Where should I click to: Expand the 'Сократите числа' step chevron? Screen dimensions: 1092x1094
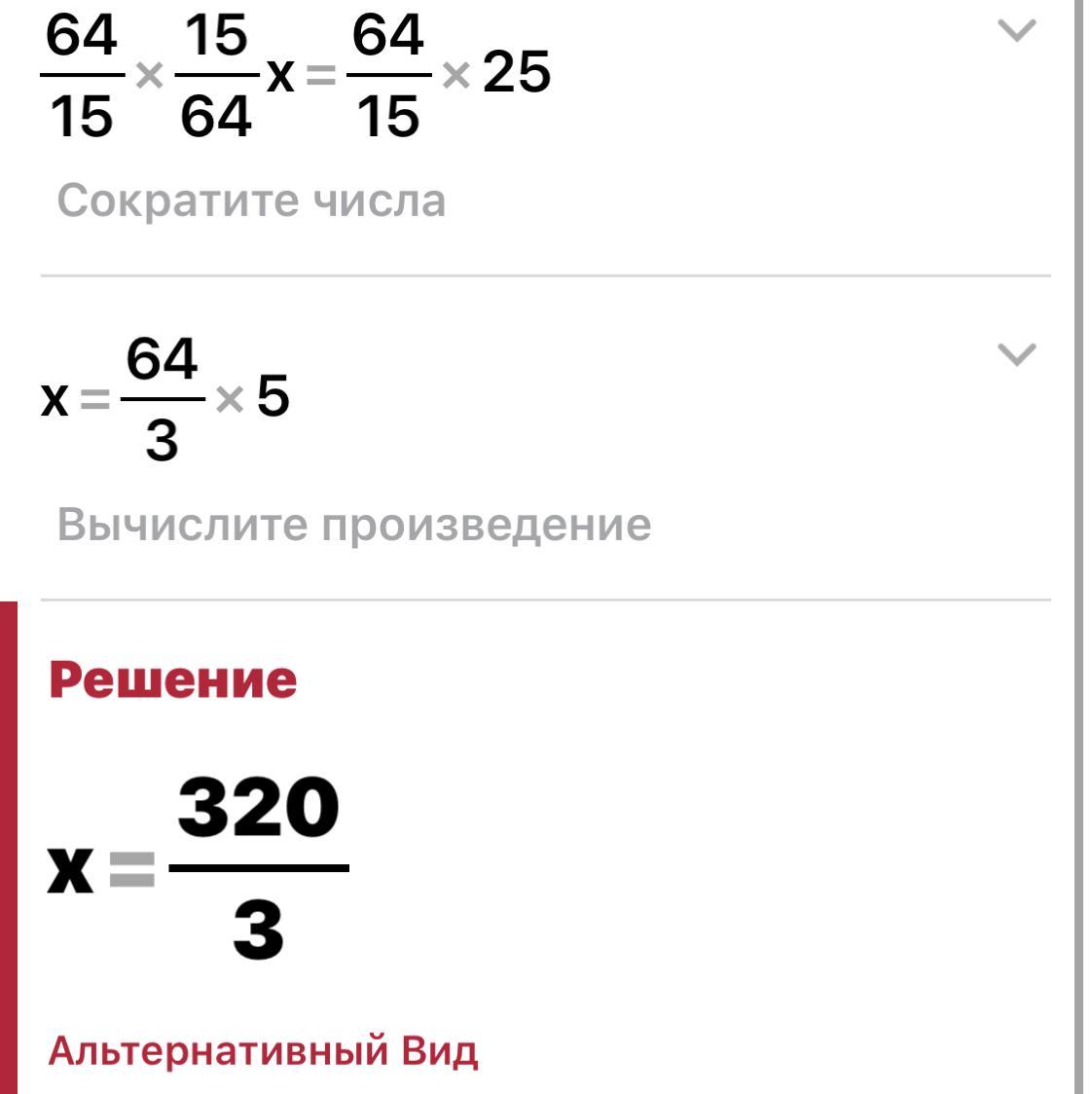[x=1017, y=31]
